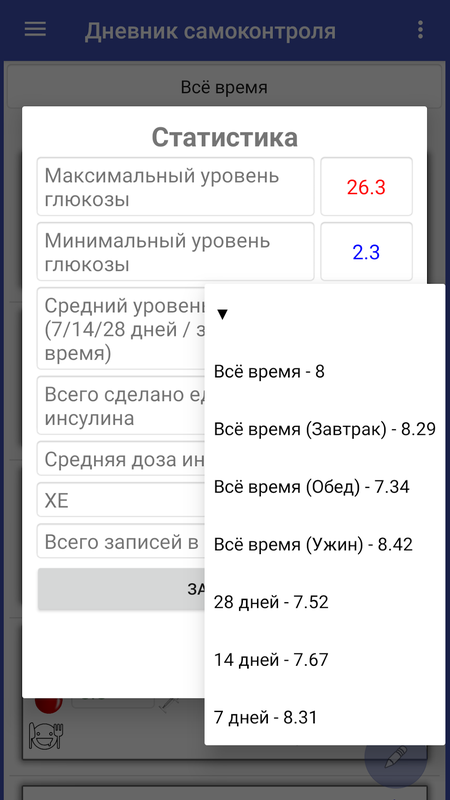Choose 'Всё время (Завтрак) - 8.29'
Image resolution: width=450 pixels, height=800 pixels.
(x=325, y=429)
